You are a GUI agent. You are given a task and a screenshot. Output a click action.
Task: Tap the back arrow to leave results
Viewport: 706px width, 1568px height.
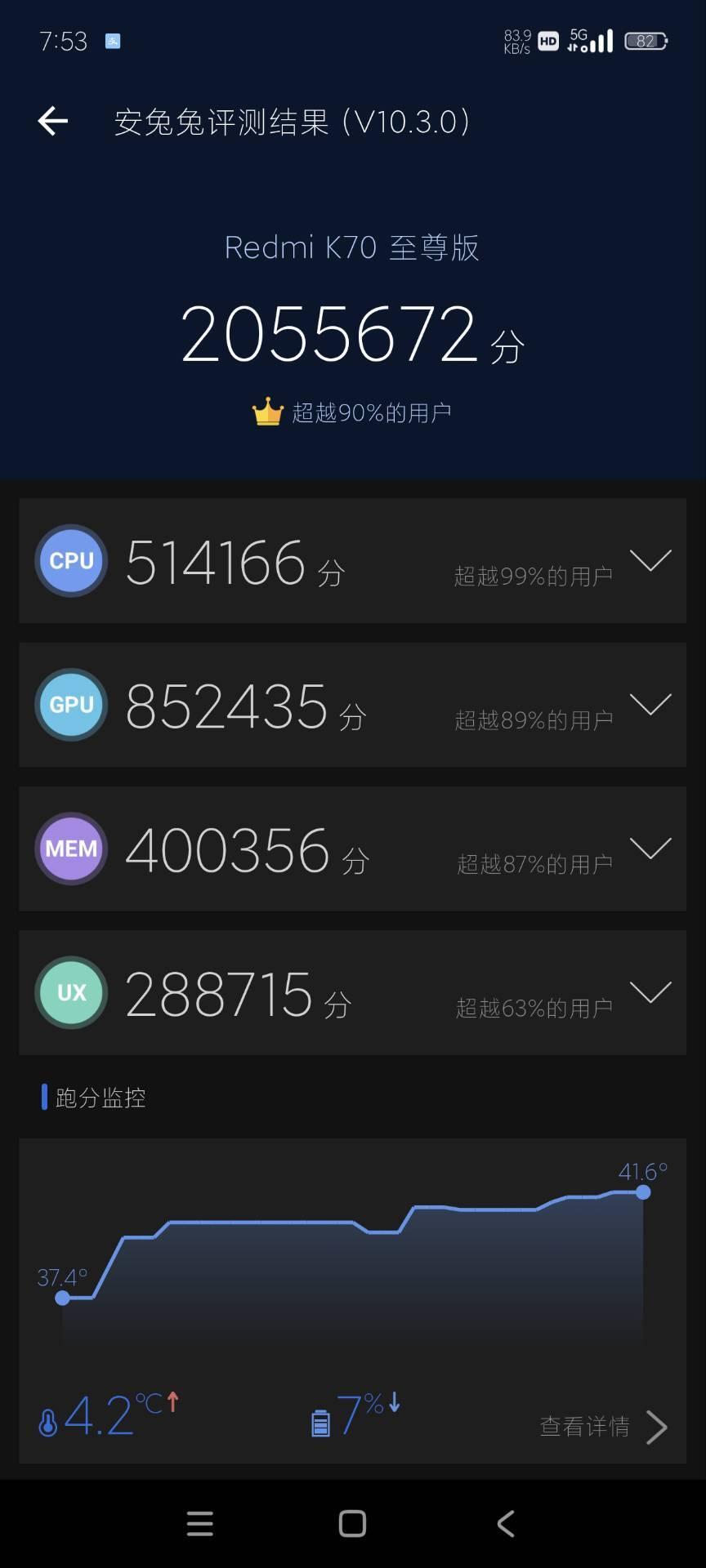click(52, 121)
